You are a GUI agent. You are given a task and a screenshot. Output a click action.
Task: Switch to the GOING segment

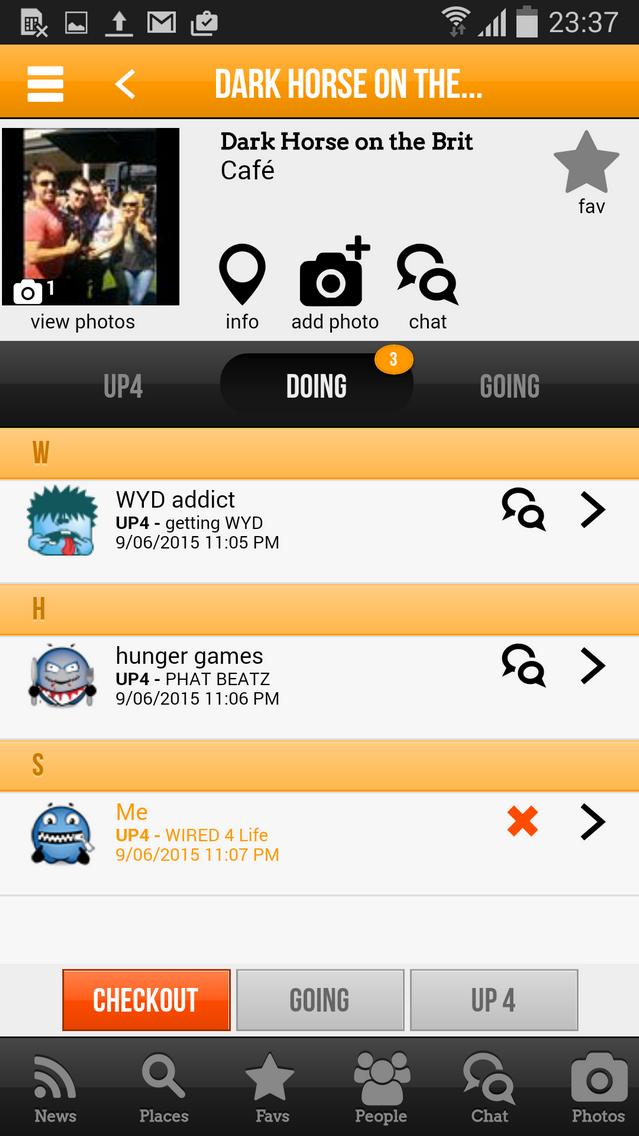509,386
